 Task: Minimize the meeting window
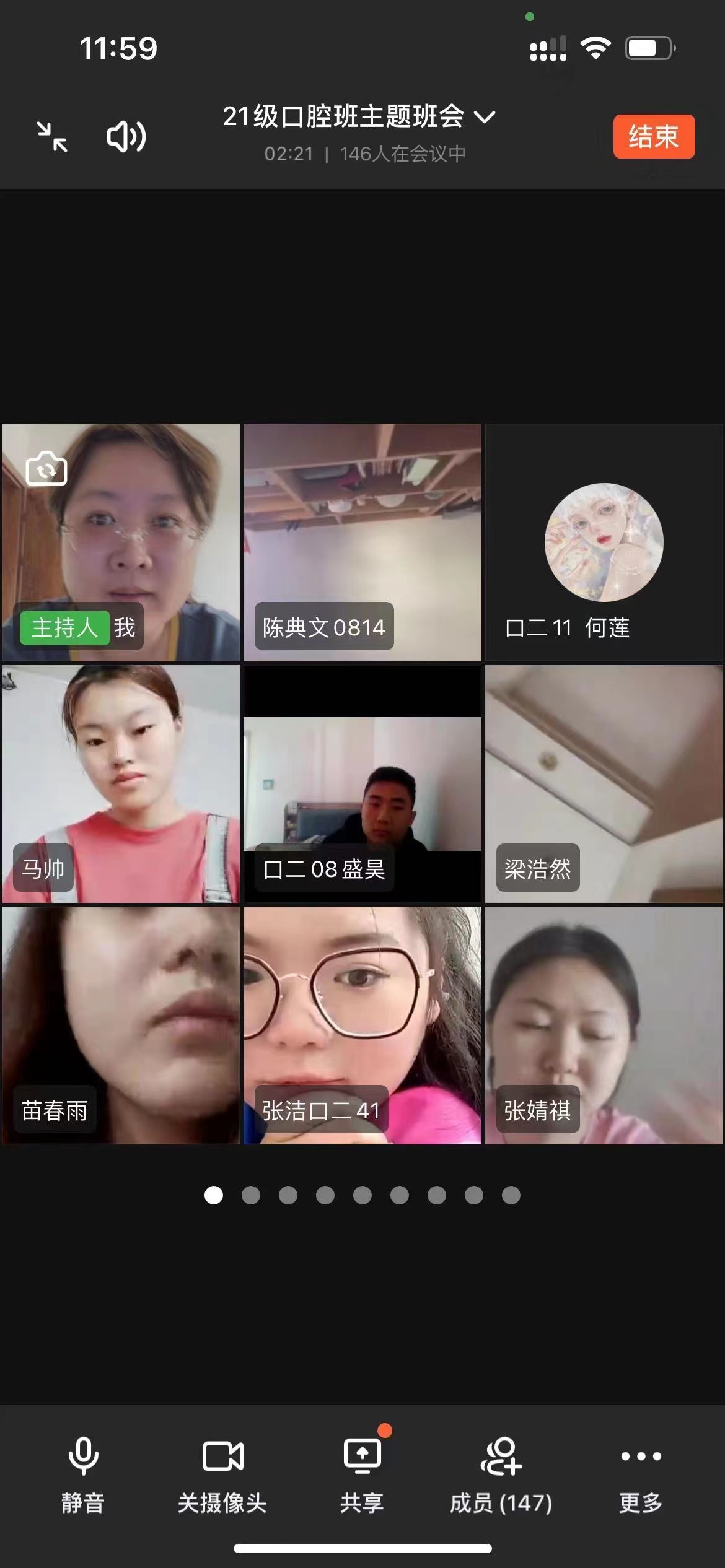[52, 137]
